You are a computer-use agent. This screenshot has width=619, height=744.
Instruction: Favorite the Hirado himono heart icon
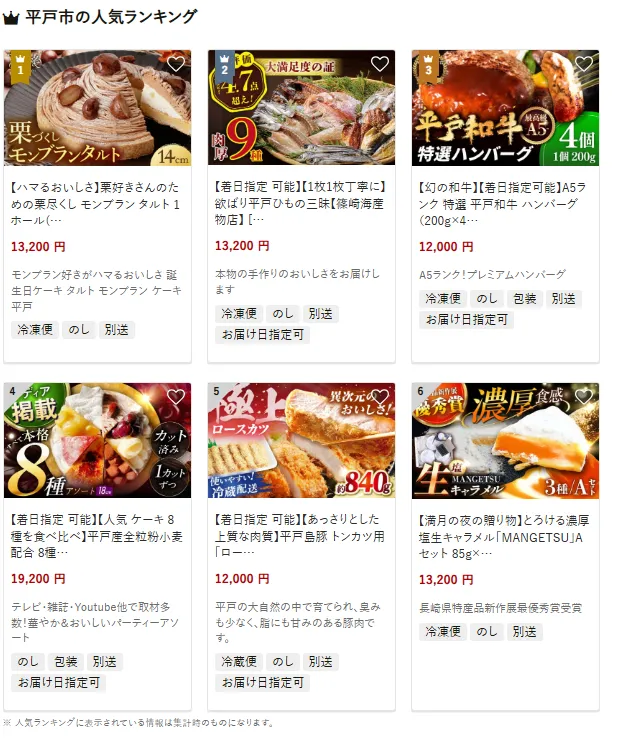point(380,64)
